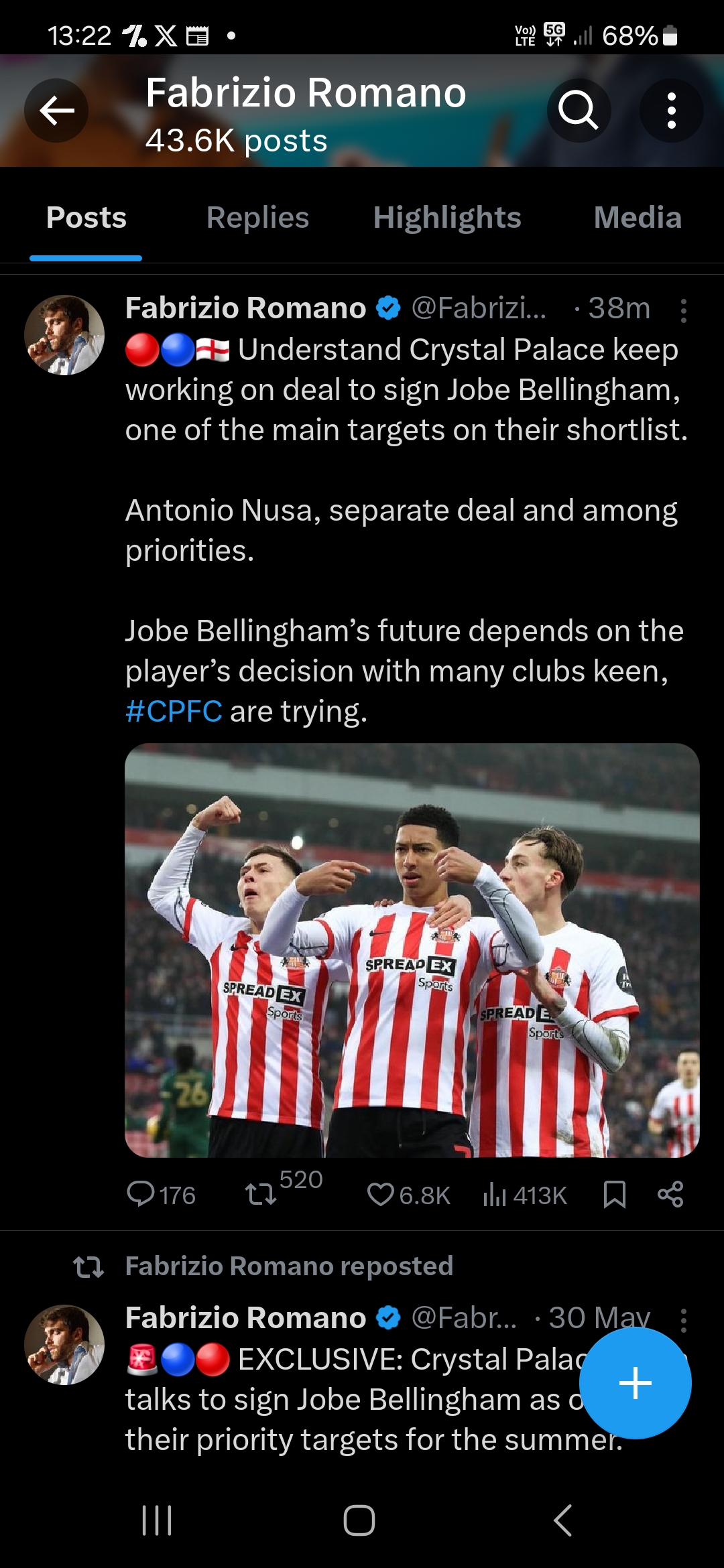Switch to the Replies tab

pos(257,218)
